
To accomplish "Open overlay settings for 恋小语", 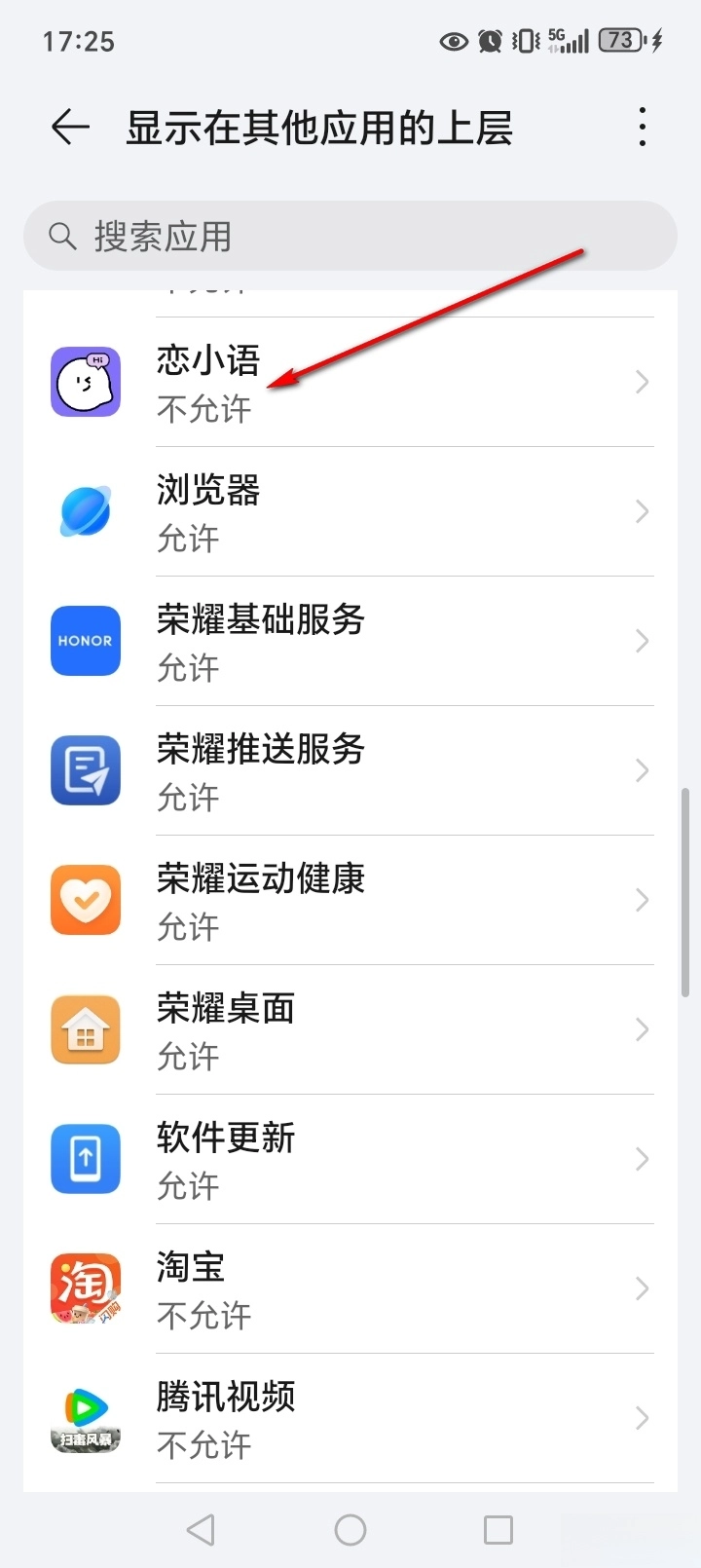I will pyautogui.click(x=350, y=383).
